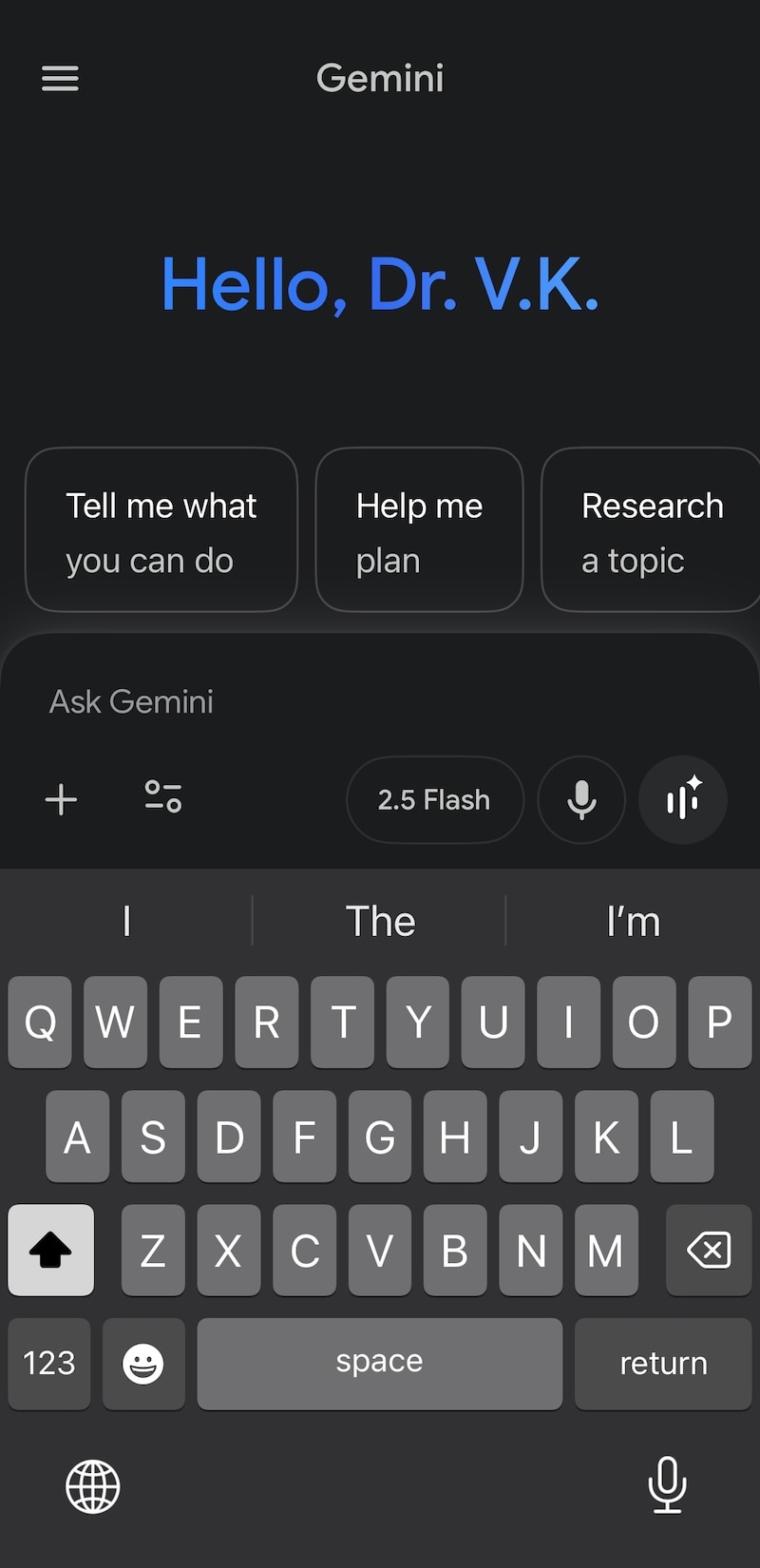
Task: Toggle the Shift key
Action: pos(50,1250)
